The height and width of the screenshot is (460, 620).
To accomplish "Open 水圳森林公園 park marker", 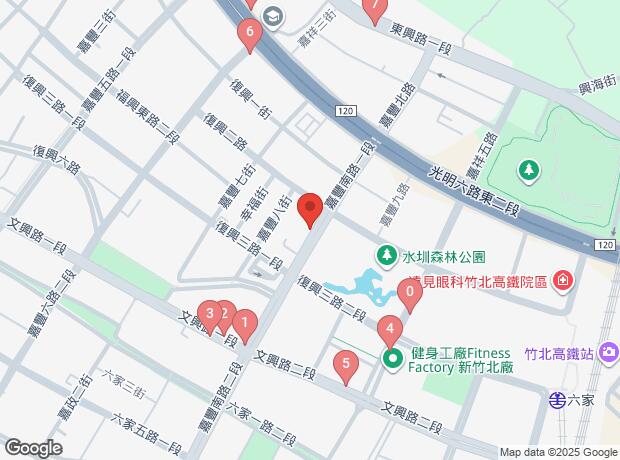I will [x=387, y=256].
